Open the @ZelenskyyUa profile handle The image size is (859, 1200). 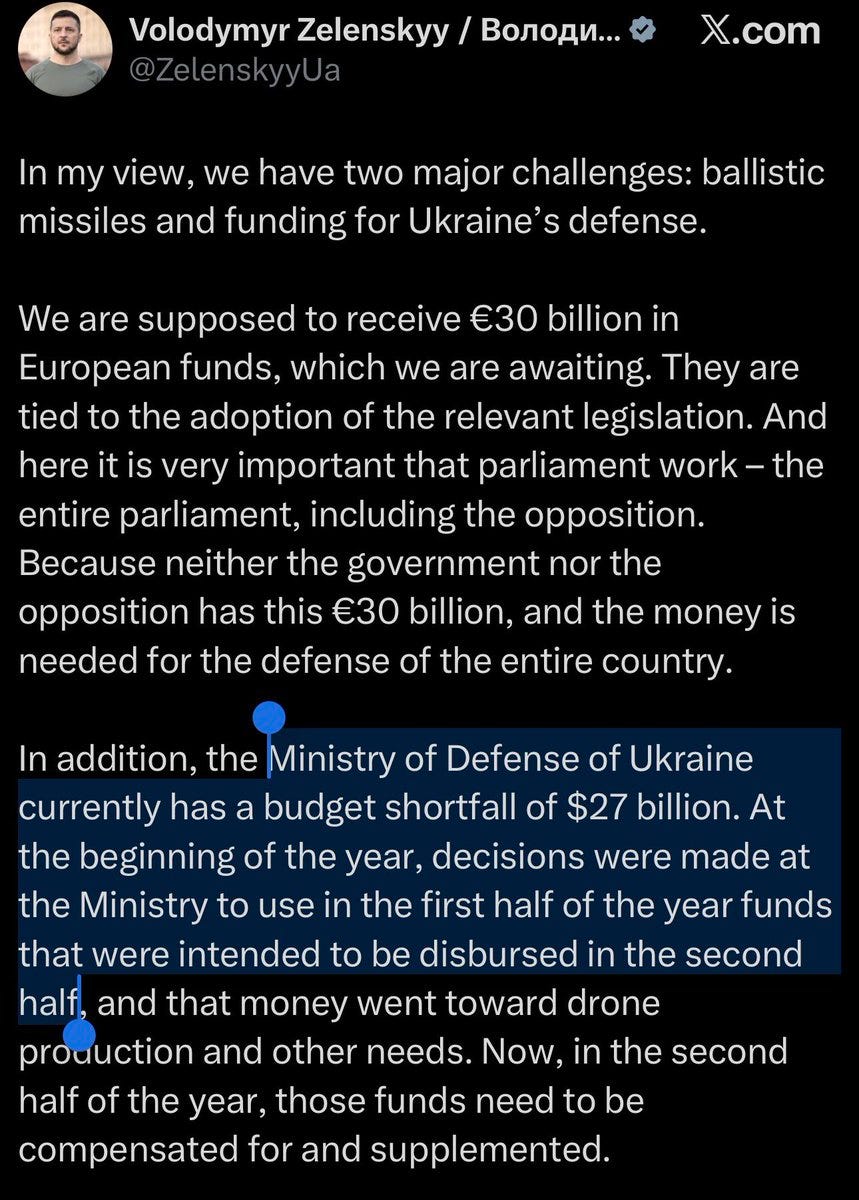click(235, 72)
